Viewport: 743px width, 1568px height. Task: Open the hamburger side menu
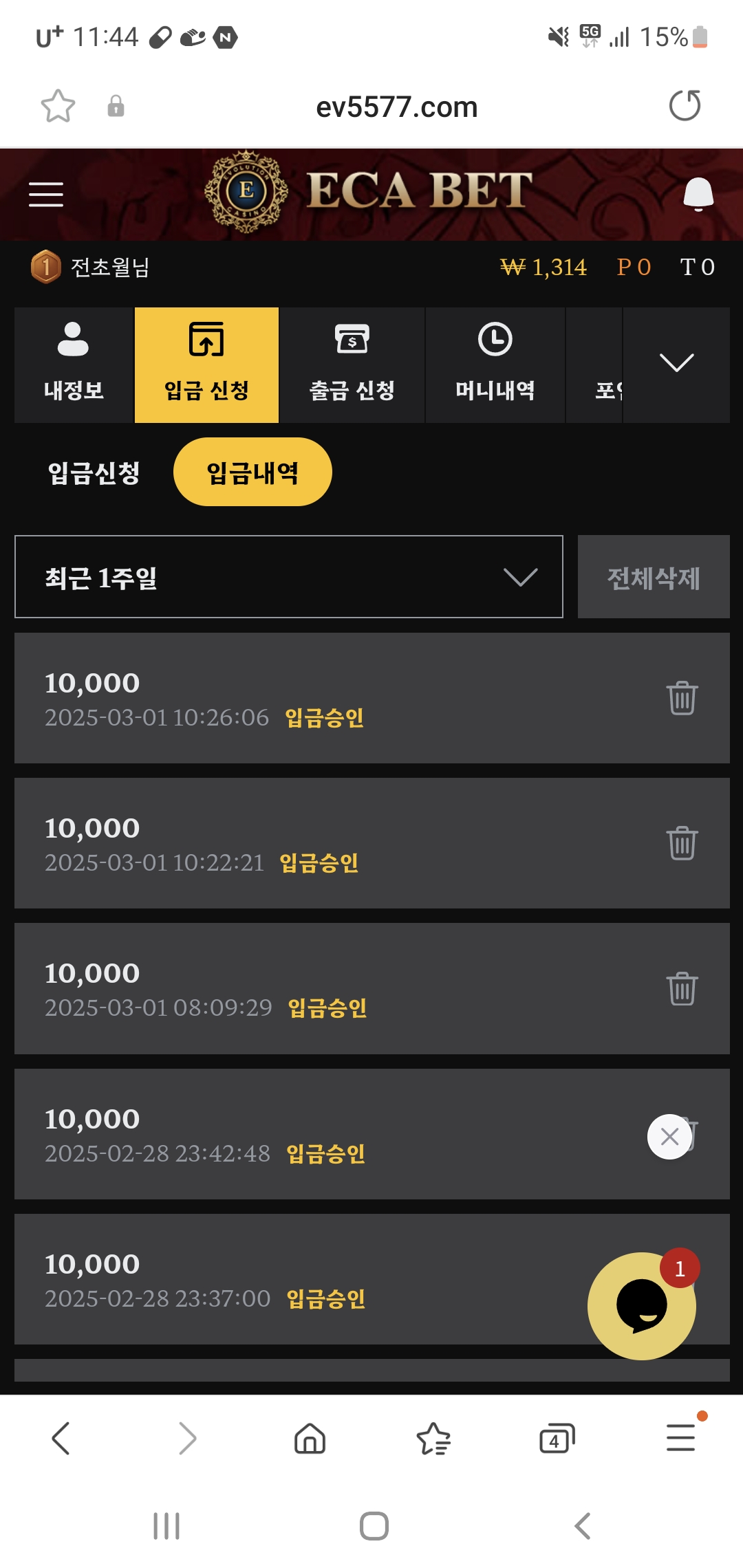46,195
